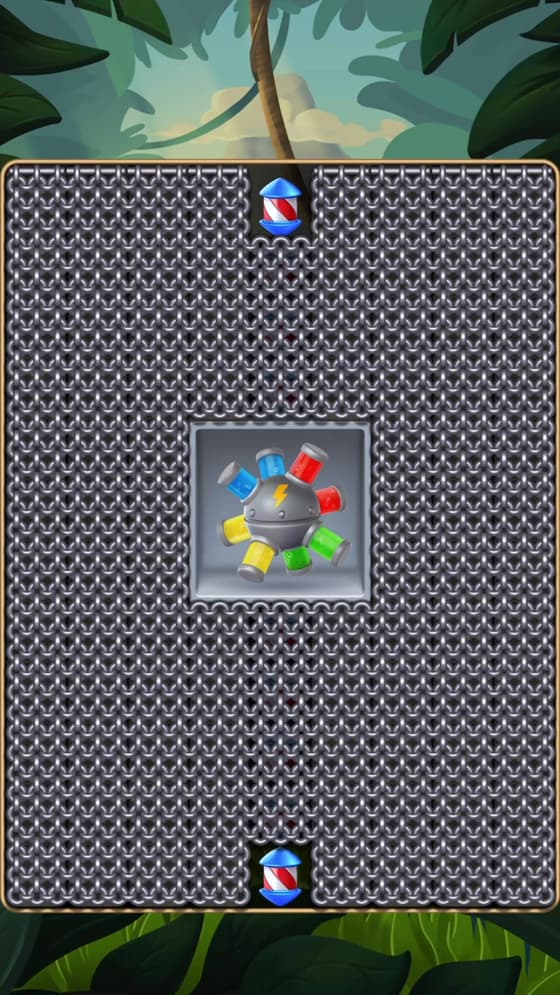Viewport: 560px width, 995px height.
Task: Activate the rocket at the board's bottom
Action: (x=280, y=876)
